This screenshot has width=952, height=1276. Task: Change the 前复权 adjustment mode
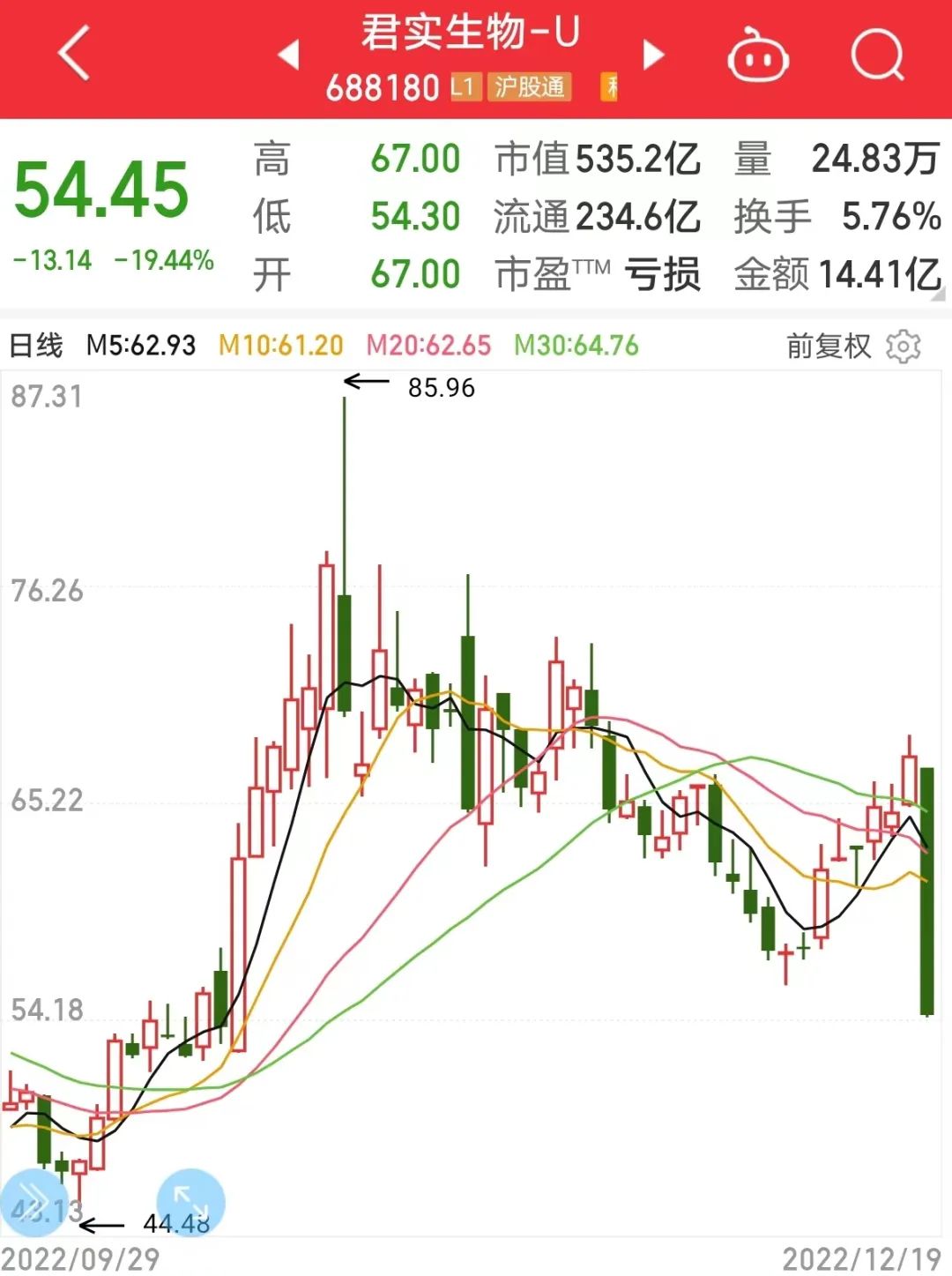pyautogui.click(x=828, y=347)
